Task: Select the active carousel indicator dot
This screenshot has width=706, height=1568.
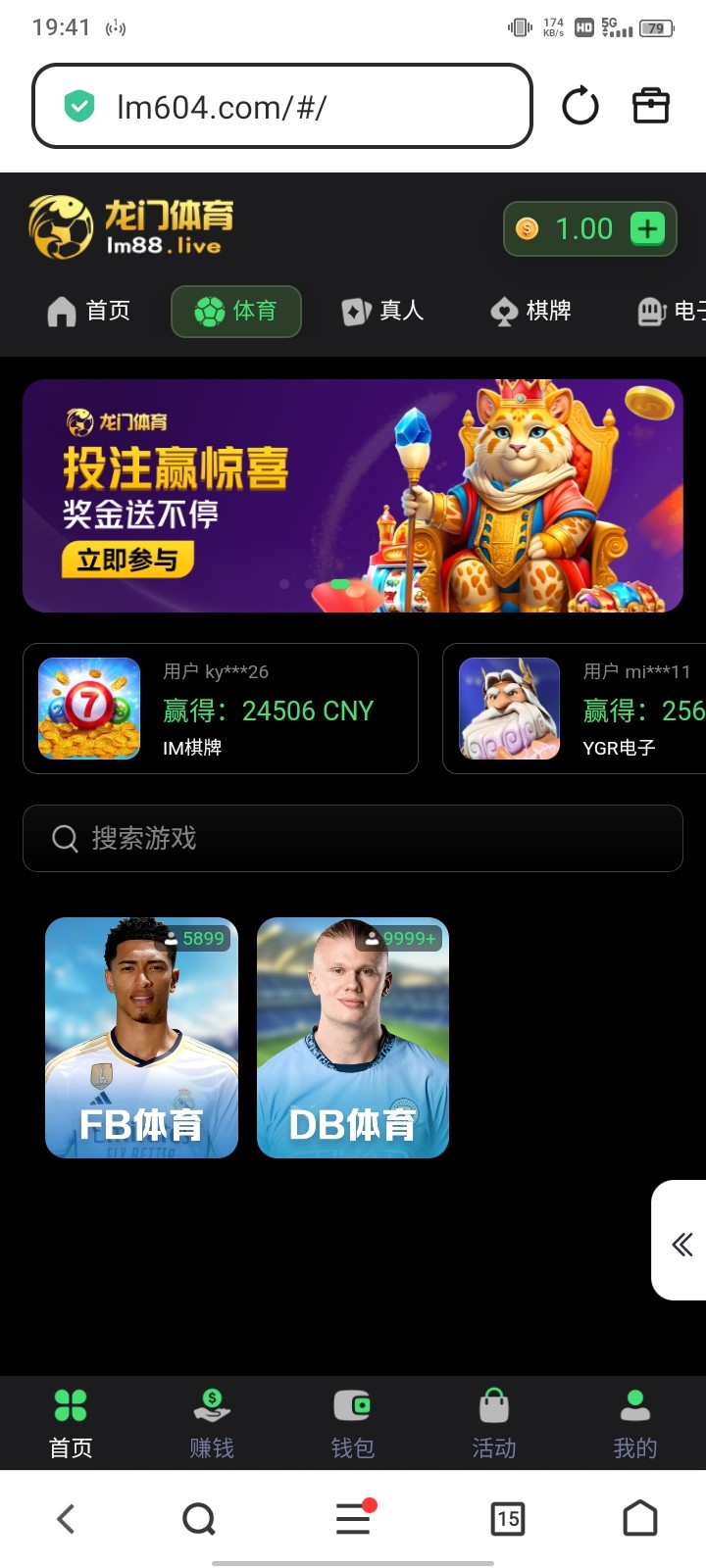Action: [341, 583]
